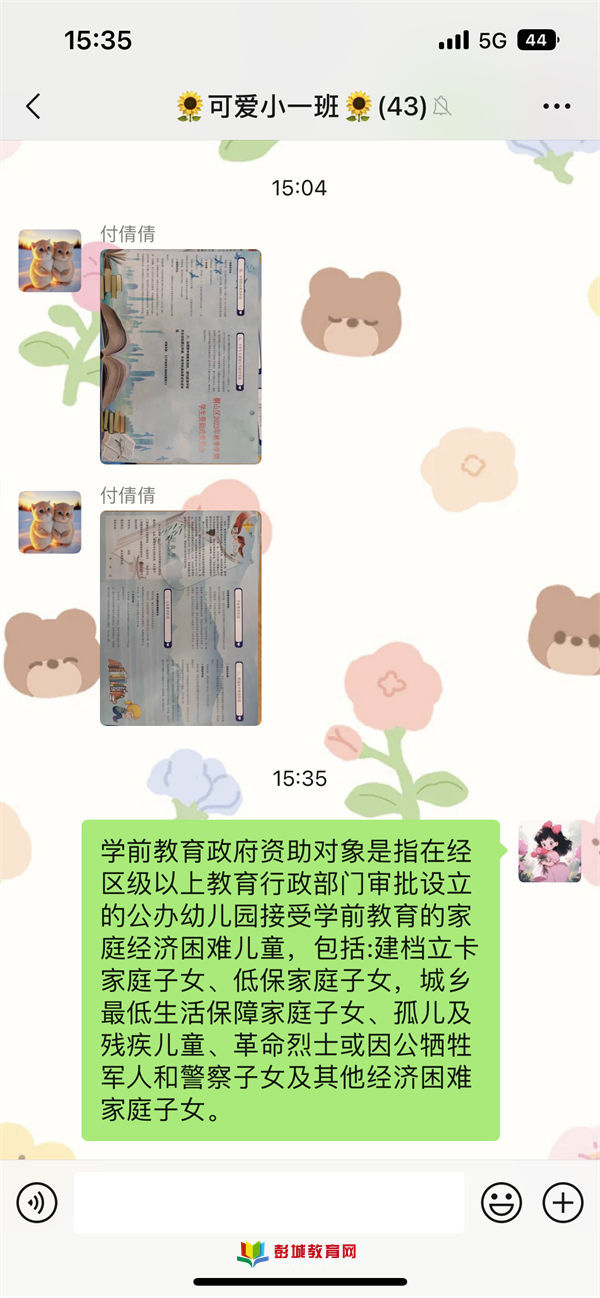Screen dimensions: 600x1298
Task: Open the group chat overflow menu
Action: click(556, 106)
